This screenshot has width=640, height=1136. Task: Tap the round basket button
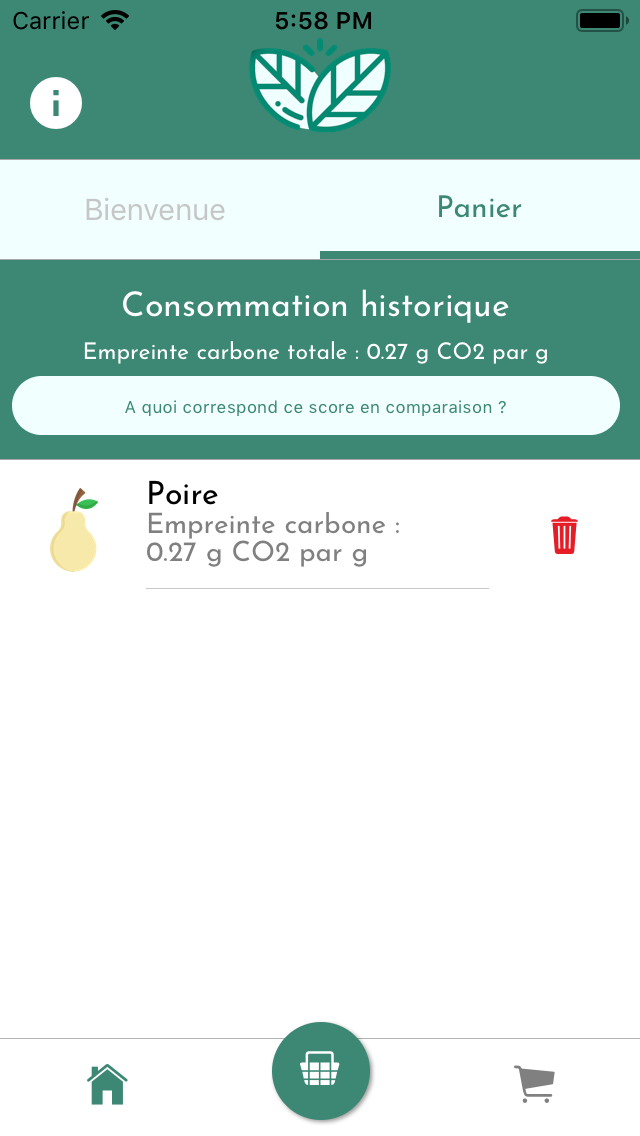coord(321,1071)
